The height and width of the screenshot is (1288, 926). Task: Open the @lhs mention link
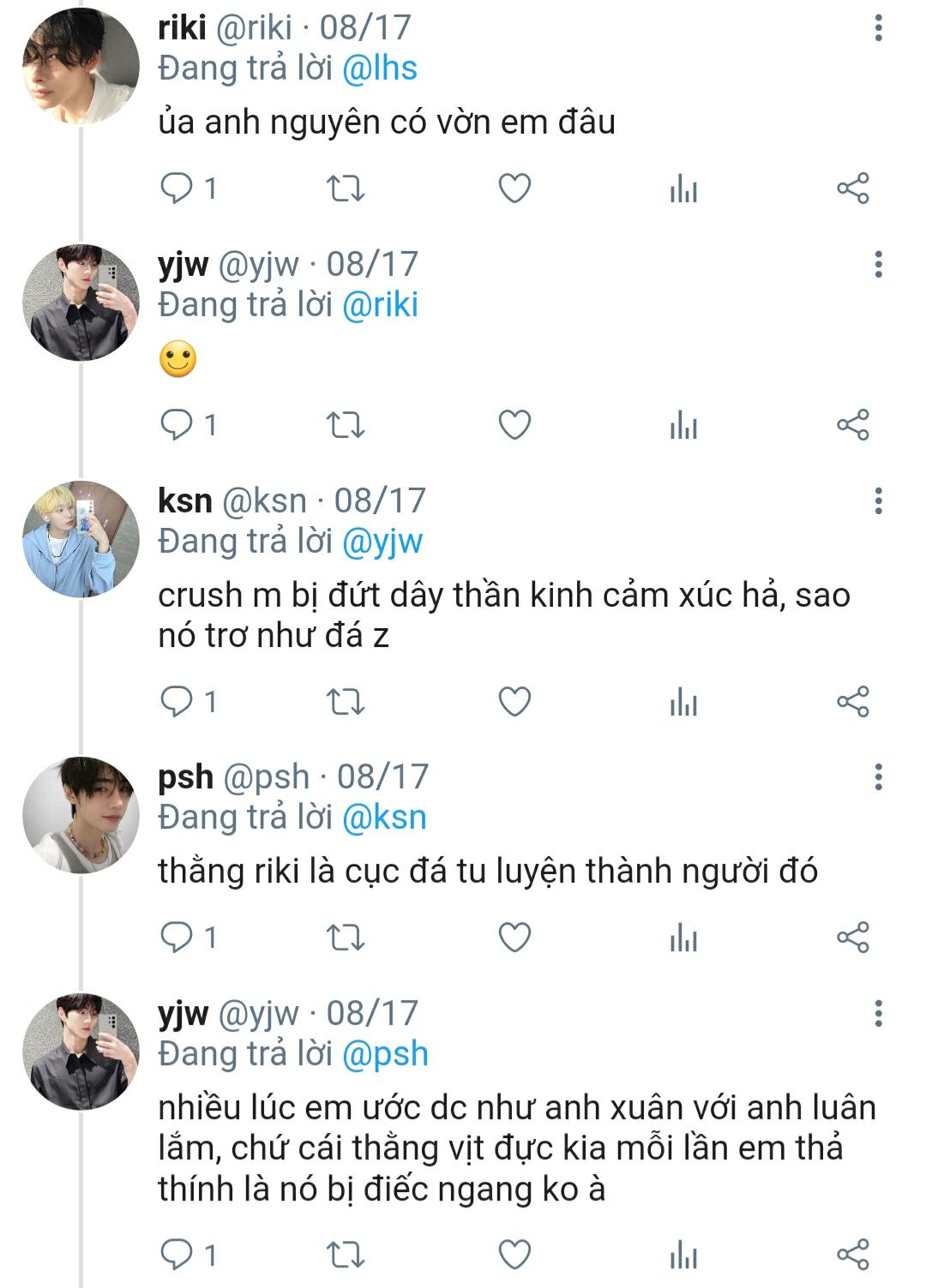click(x=379, y=69)
